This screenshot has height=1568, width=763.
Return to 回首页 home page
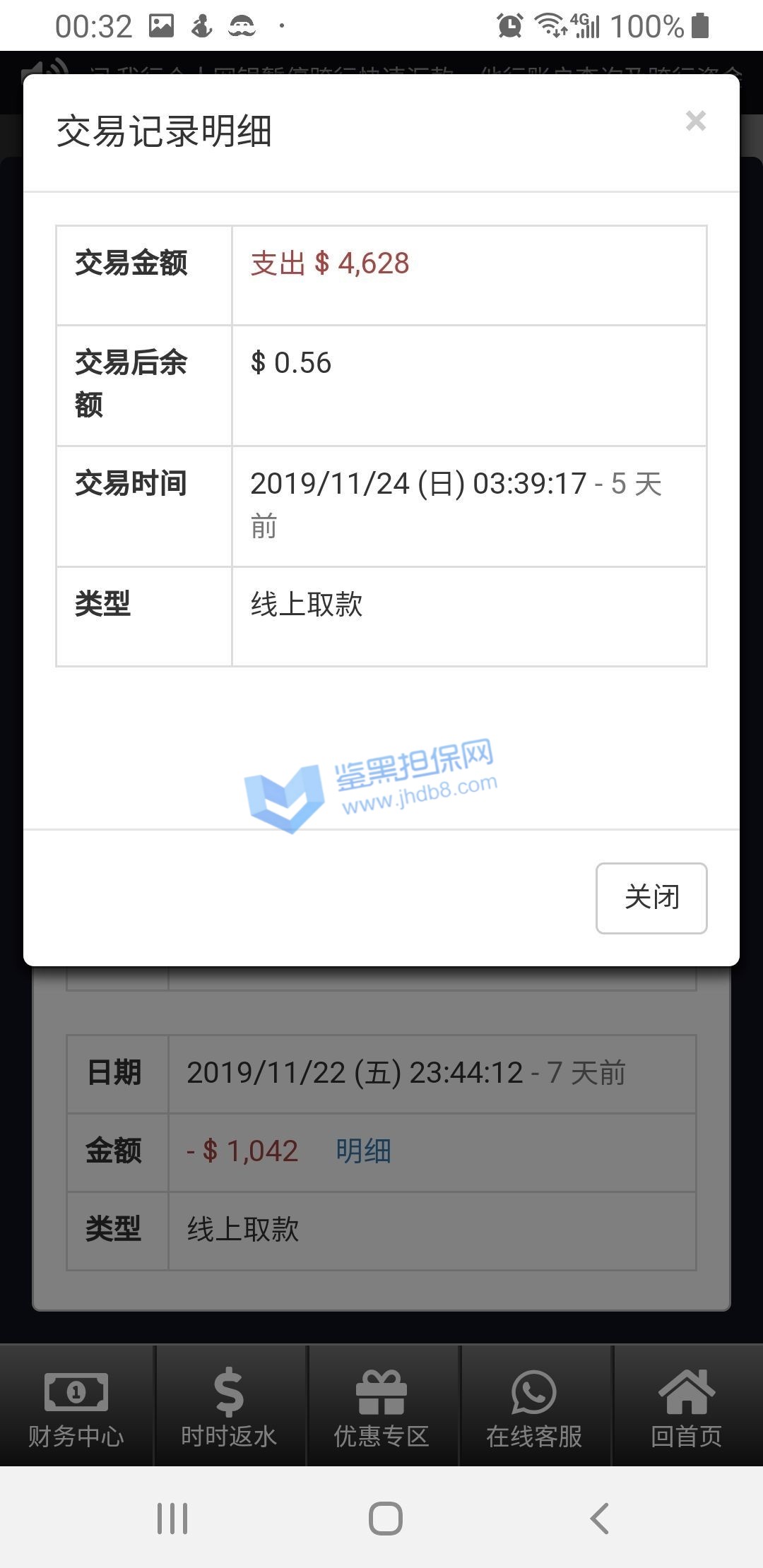687,1407
